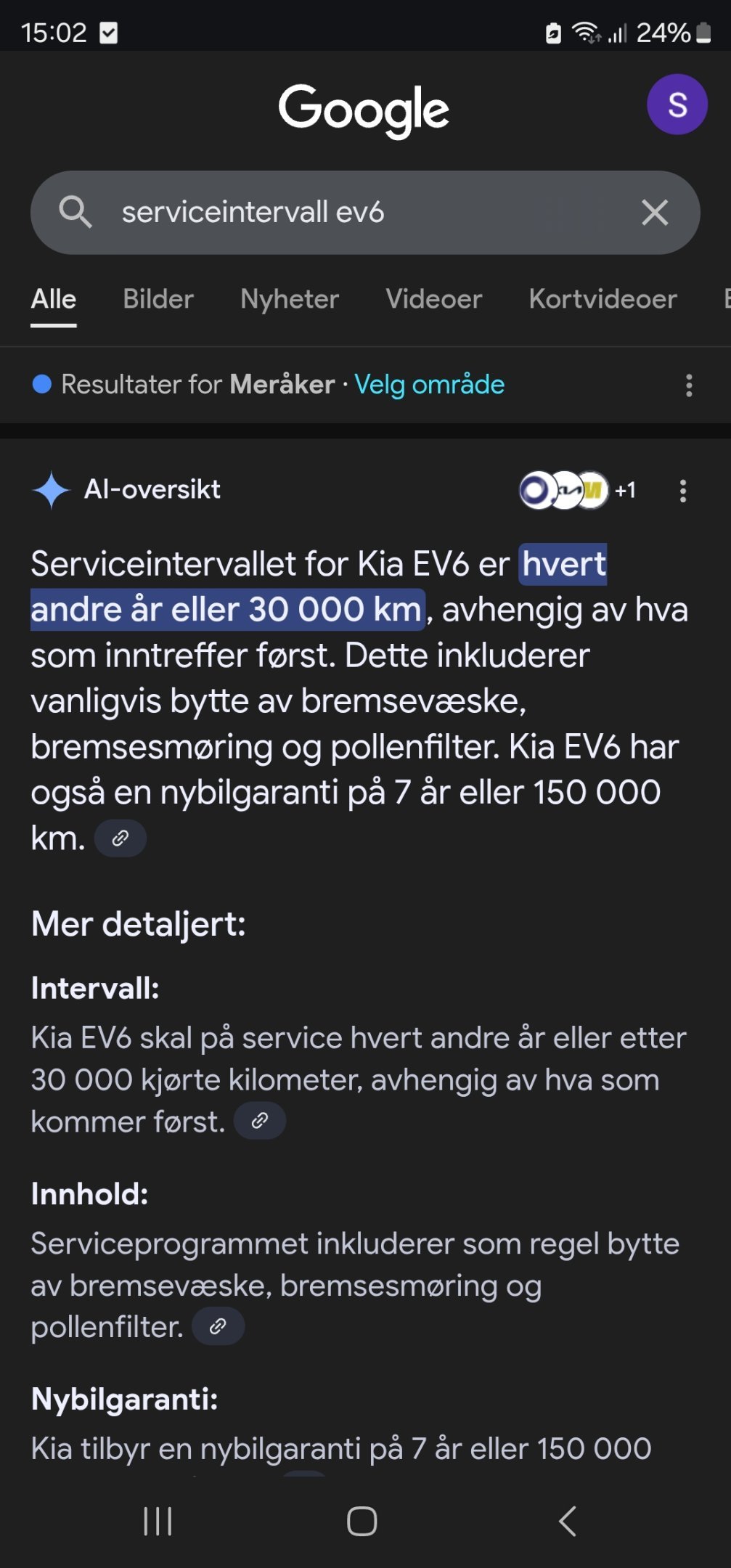The height and width of the screenshot is (1568, 731).
Task: Tap the Velg område link
Action: point(429,384)
